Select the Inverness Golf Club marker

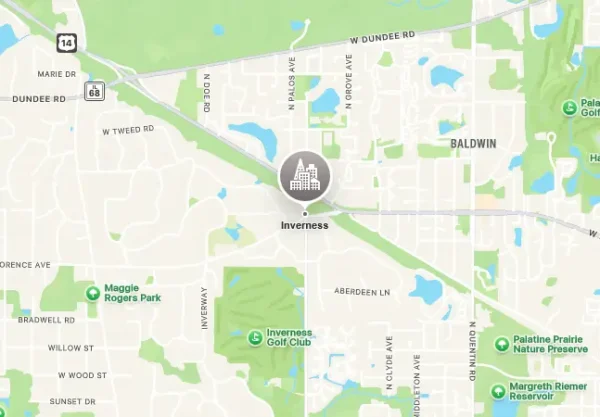coord(255,337)
